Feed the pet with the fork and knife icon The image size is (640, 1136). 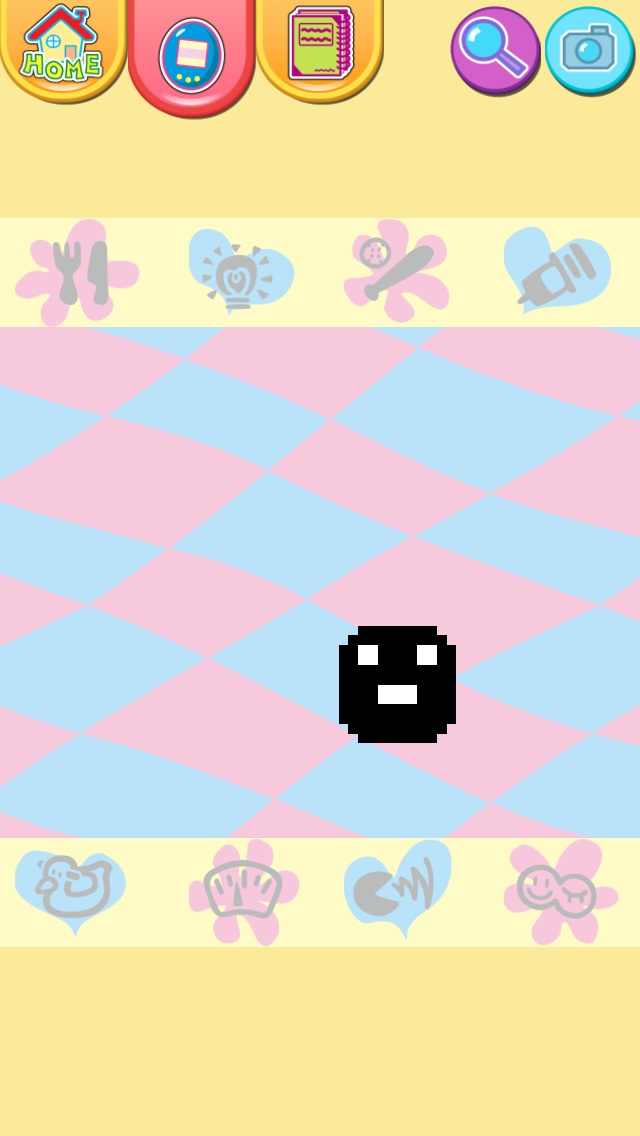(78, 272)
